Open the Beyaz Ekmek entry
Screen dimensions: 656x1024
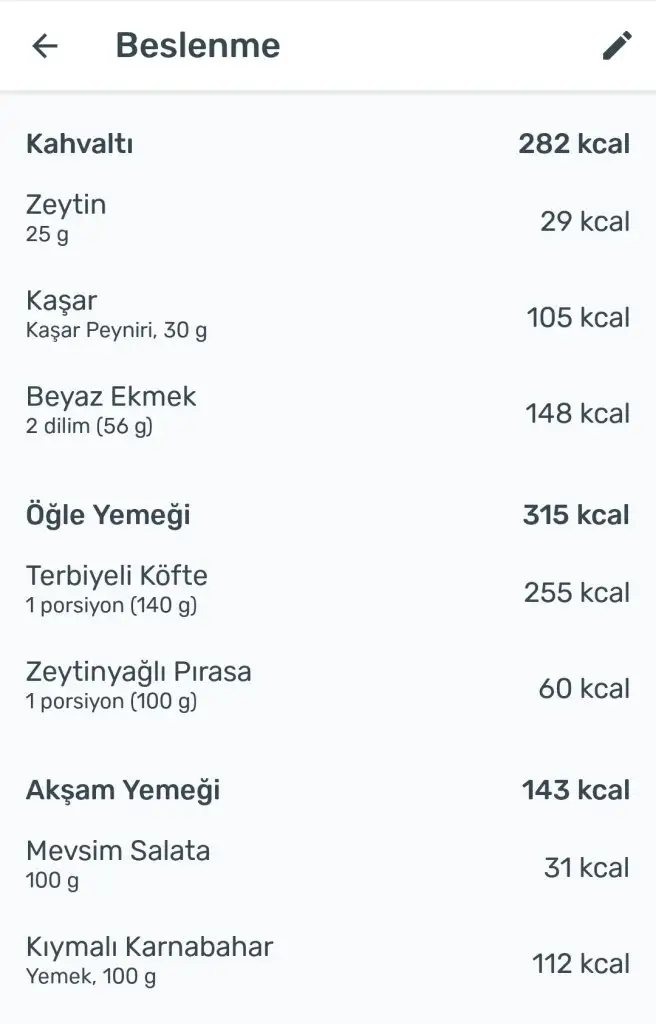point(328,411)
